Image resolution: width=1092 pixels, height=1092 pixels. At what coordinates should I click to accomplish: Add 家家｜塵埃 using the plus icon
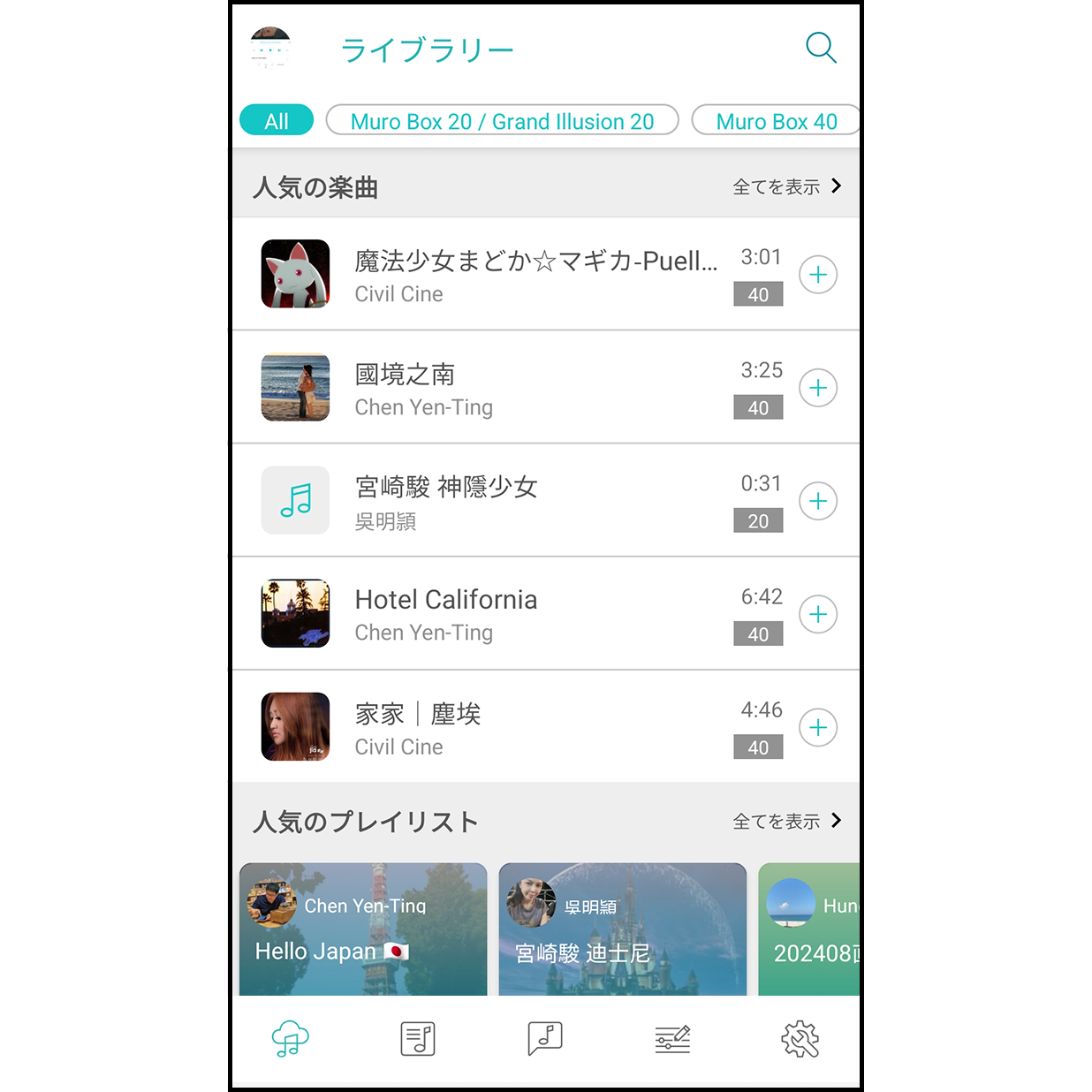(818, 727)
